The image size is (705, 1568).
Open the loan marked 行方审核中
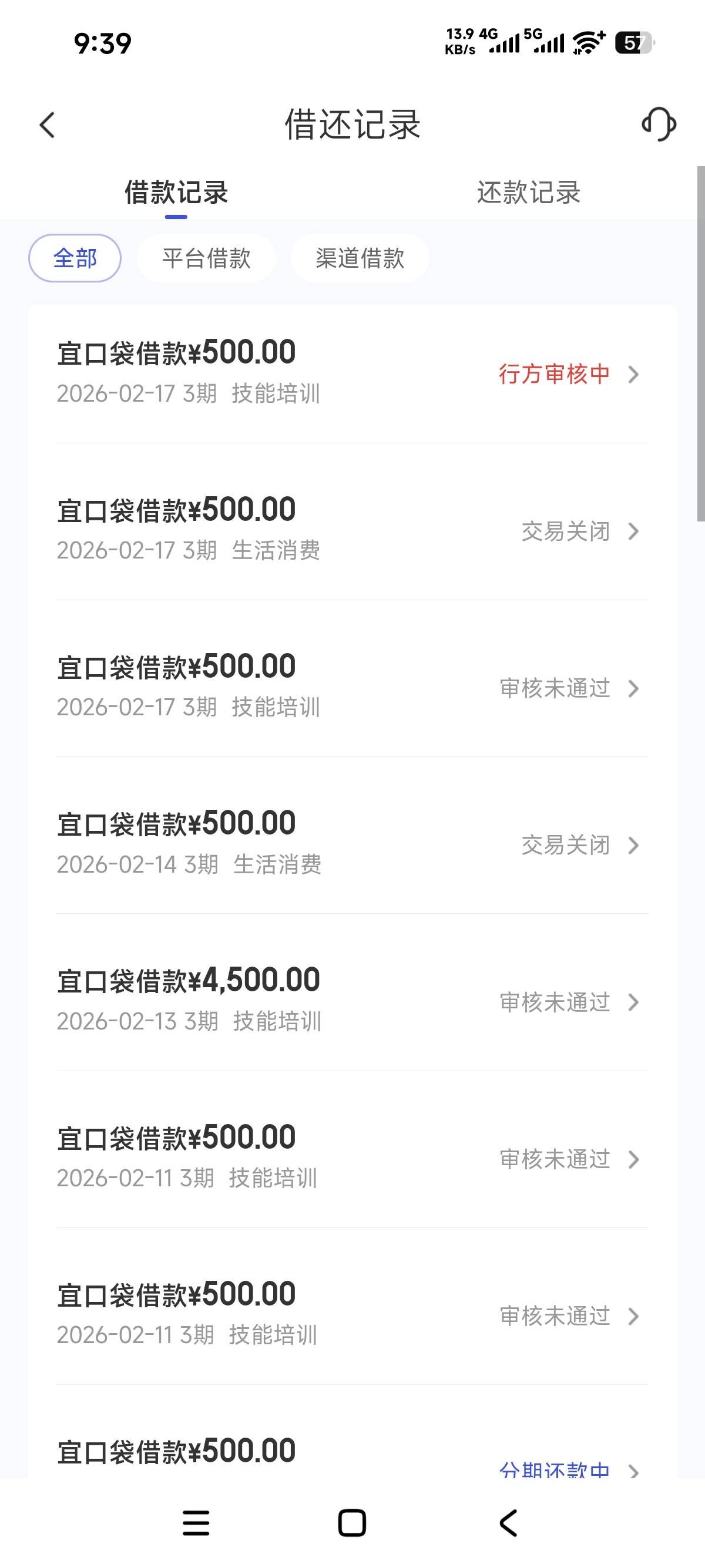pos(352,373)
